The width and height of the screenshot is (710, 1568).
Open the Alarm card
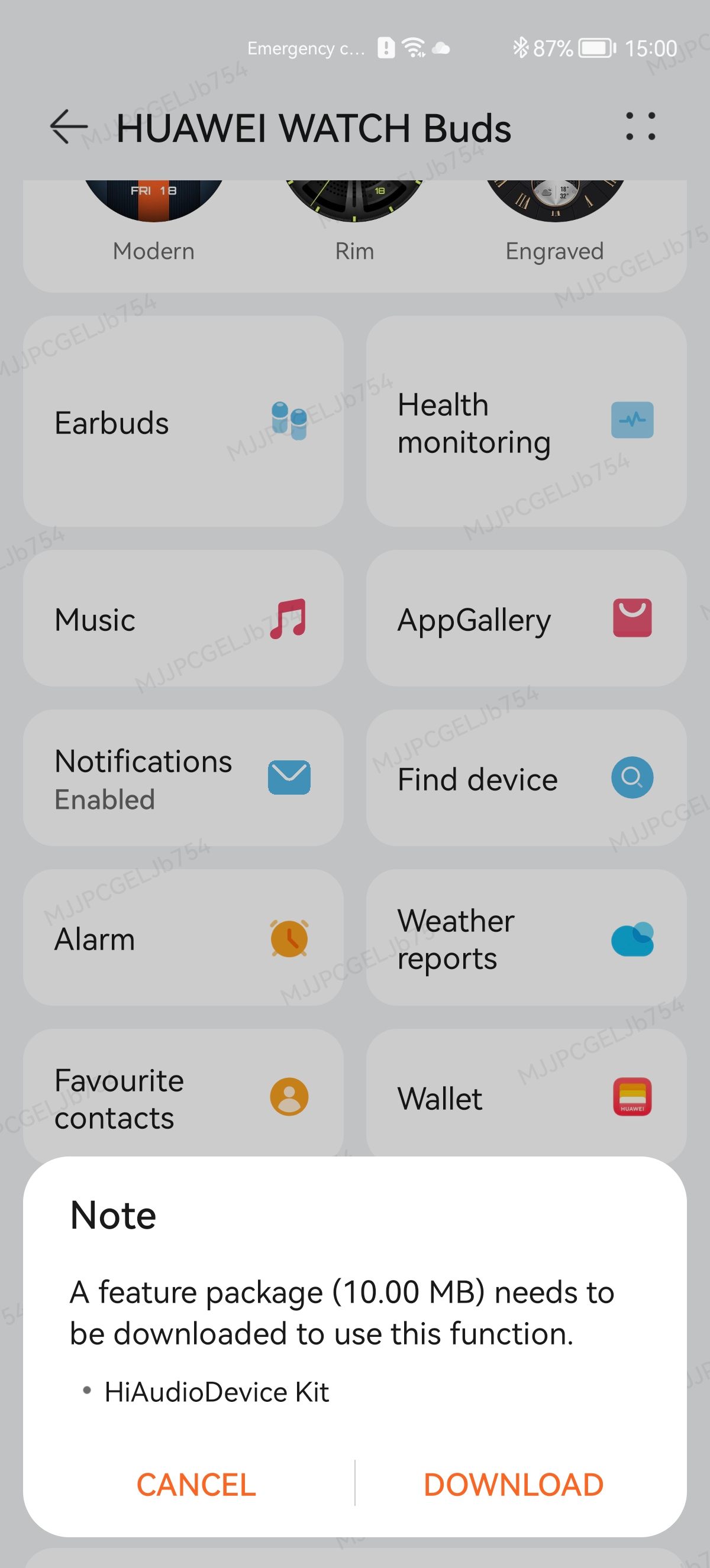click(x=183, y=937)
